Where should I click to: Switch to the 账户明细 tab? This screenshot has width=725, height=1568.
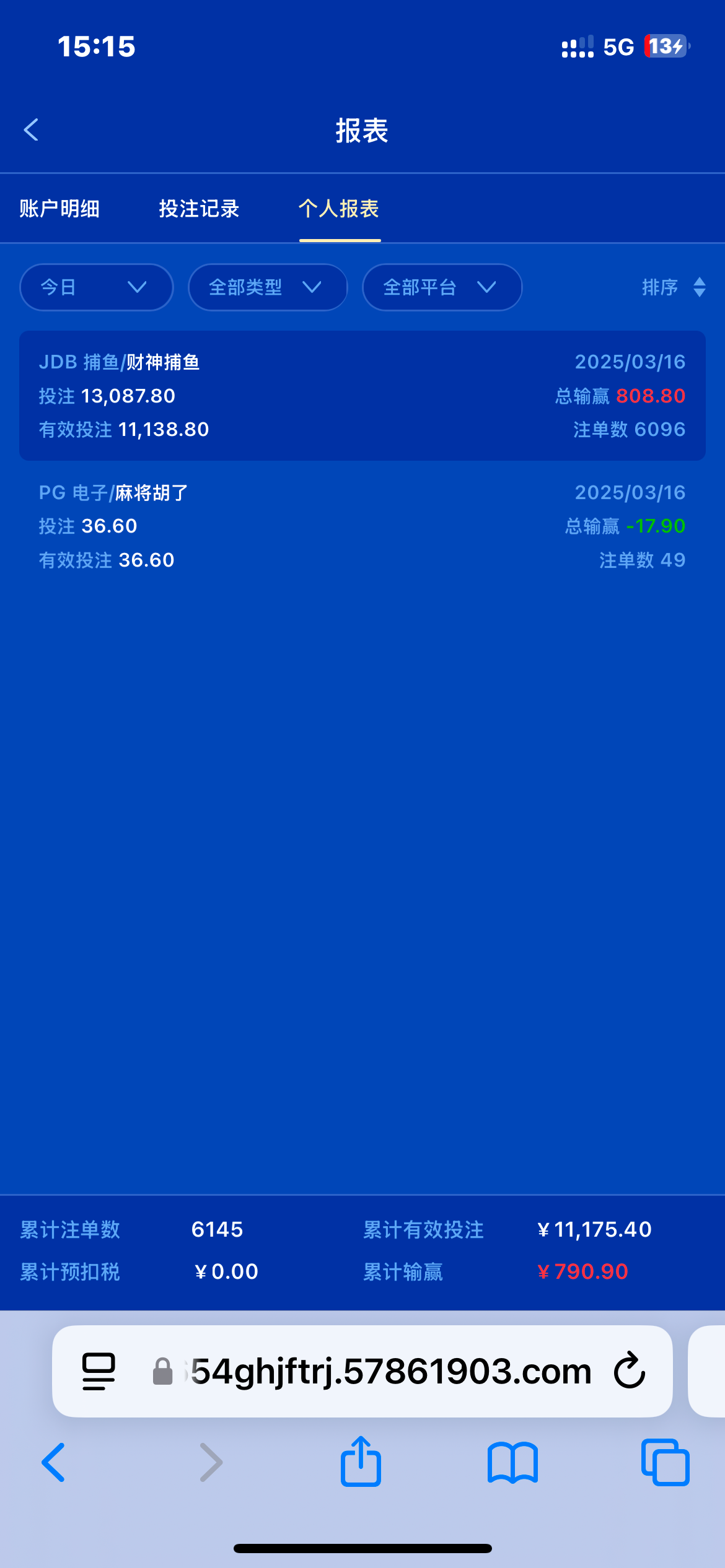click(59, 209)
